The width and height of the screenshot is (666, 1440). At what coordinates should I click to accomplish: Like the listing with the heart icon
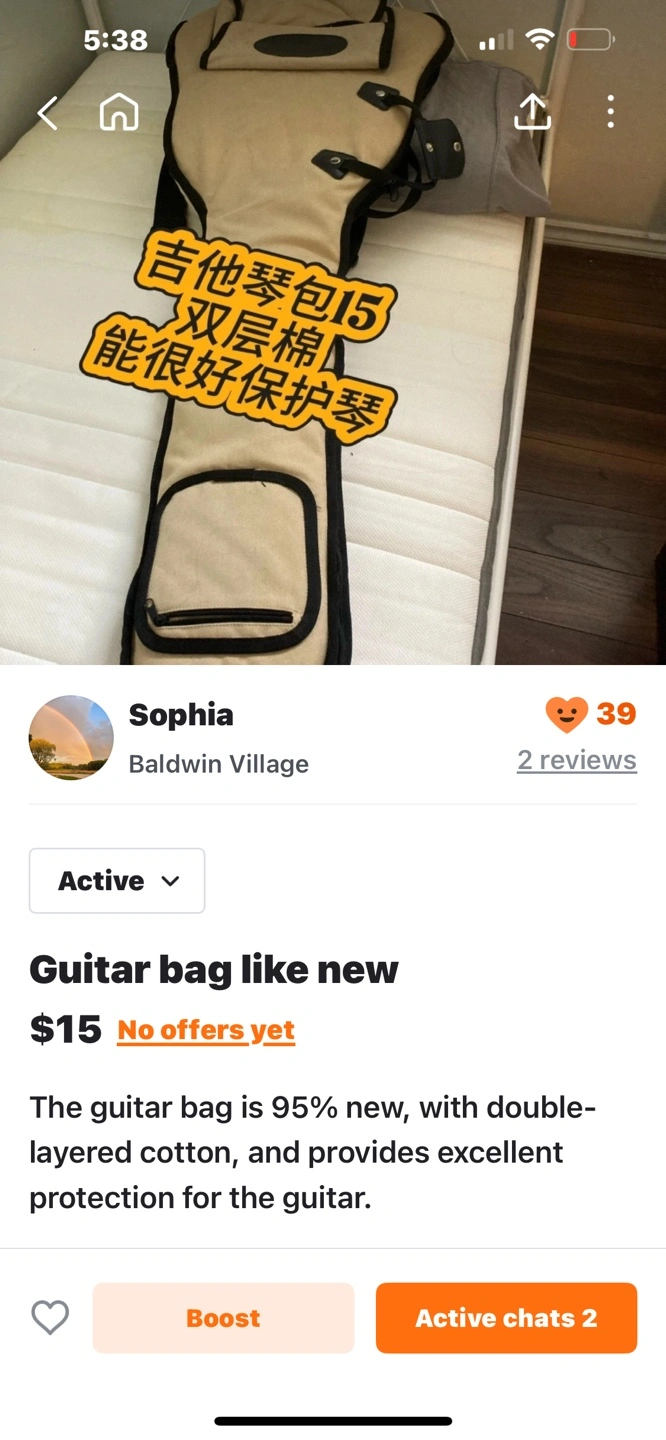(50, 1318)
